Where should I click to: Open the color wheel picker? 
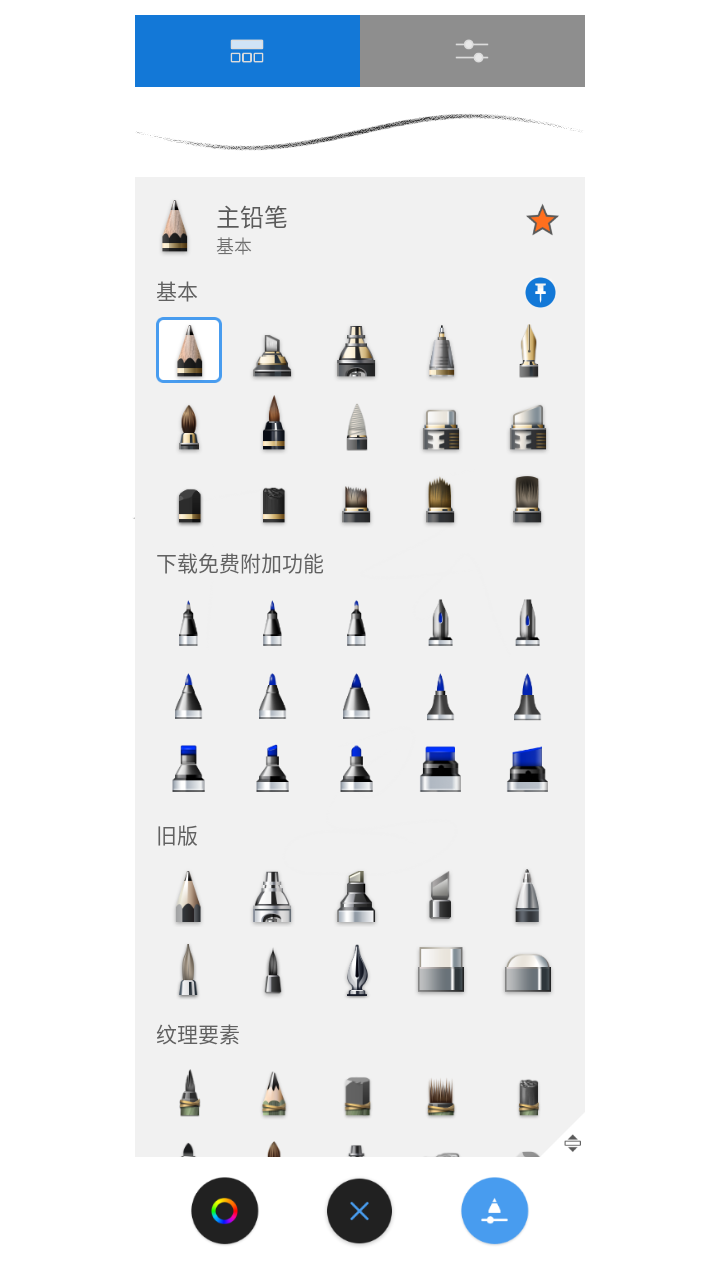[x=225, y=1211]
